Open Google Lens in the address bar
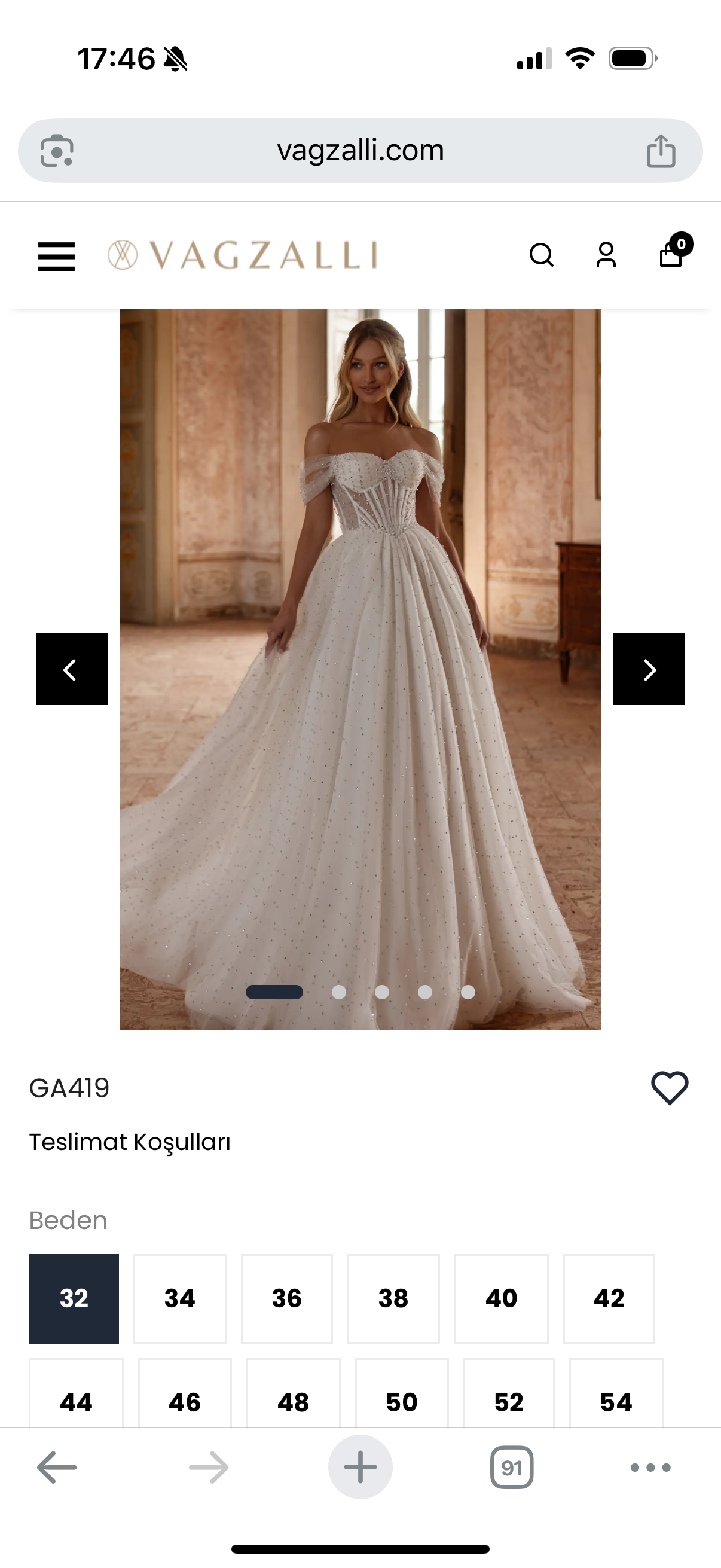The height and width of the screenshot is (1568, 721). pos(57,150)
